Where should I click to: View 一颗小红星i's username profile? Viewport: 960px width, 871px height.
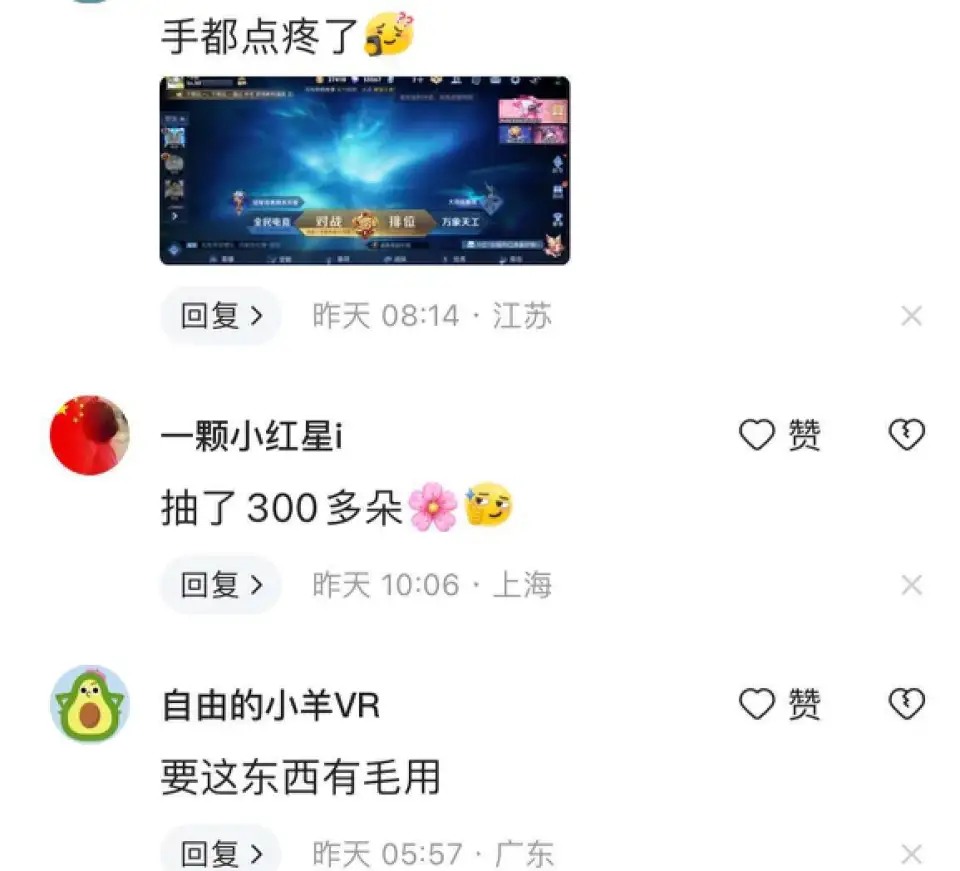[252, 436]
